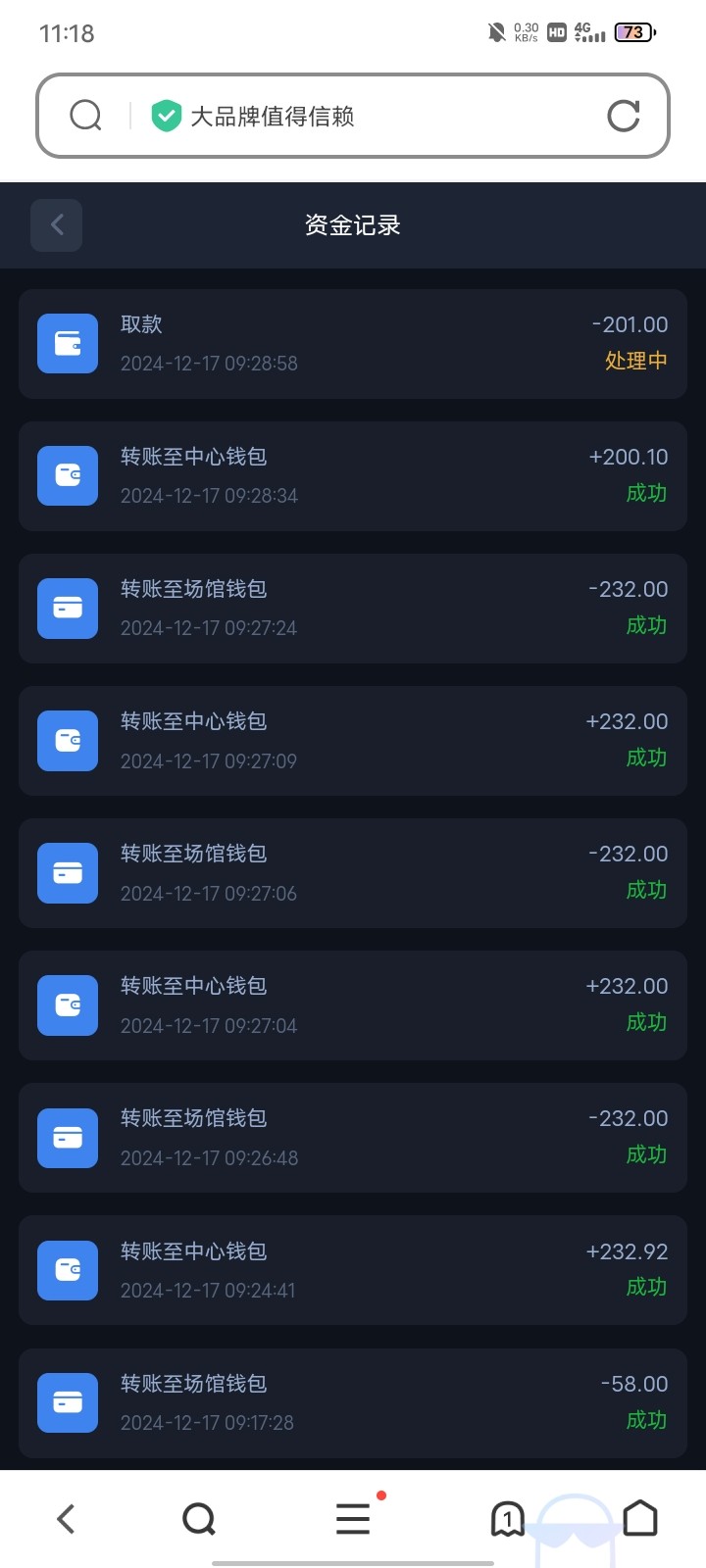Open the 转账至场馆钱包 -58.00 record
This screenshot has height=1568, width=706.
pos(353,1402)
